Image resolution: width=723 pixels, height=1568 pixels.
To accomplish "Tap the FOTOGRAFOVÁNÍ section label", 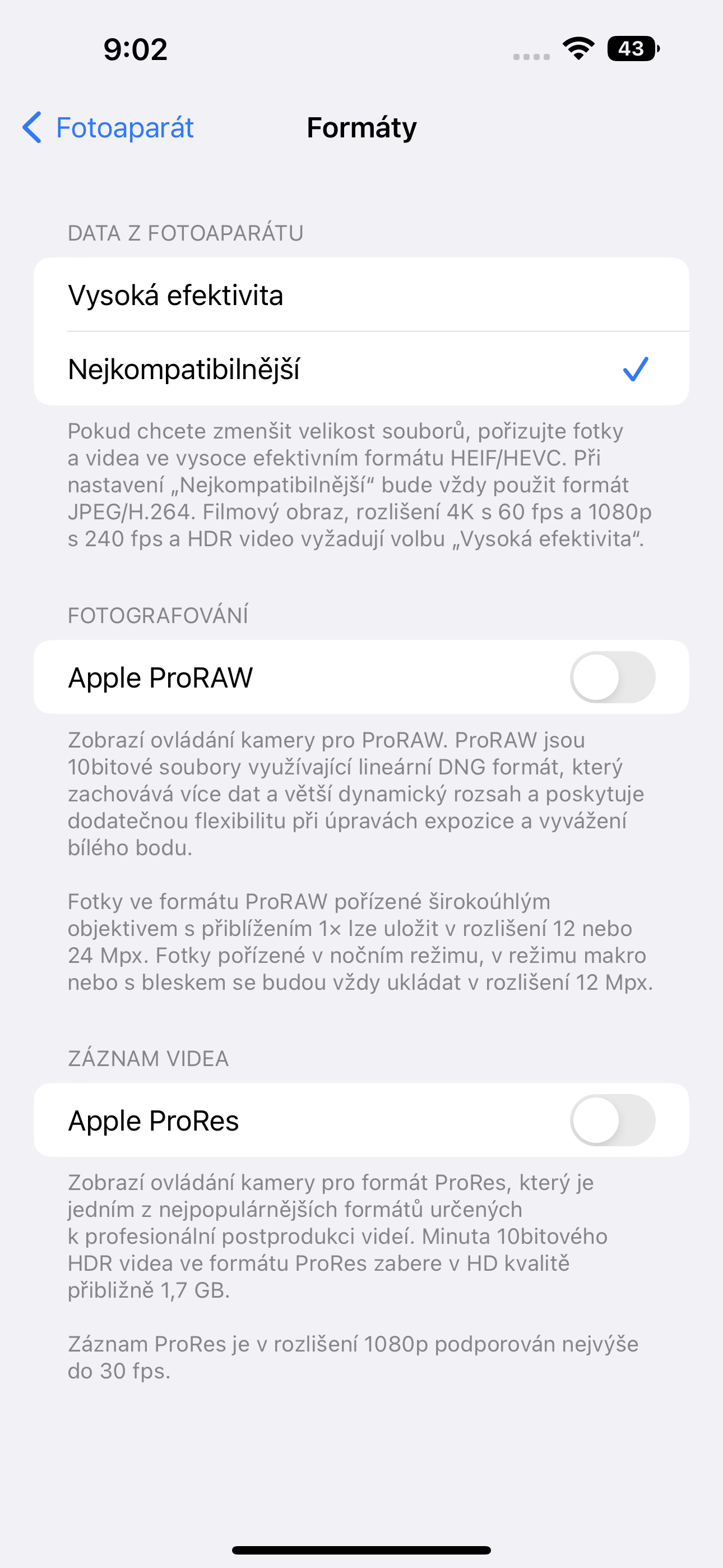I will [x=159, y=615].
